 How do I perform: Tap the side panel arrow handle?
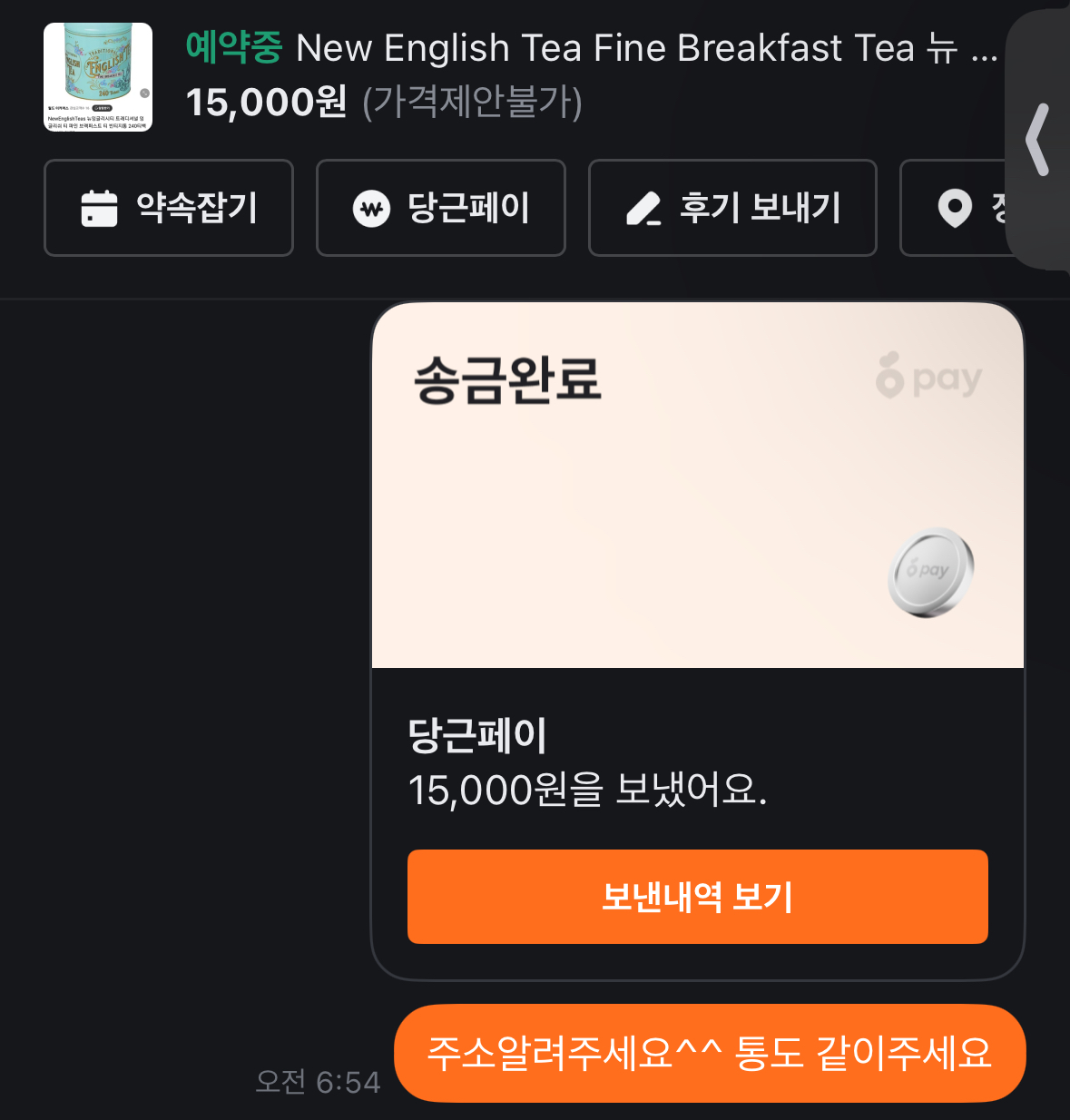coord(1038,140)
